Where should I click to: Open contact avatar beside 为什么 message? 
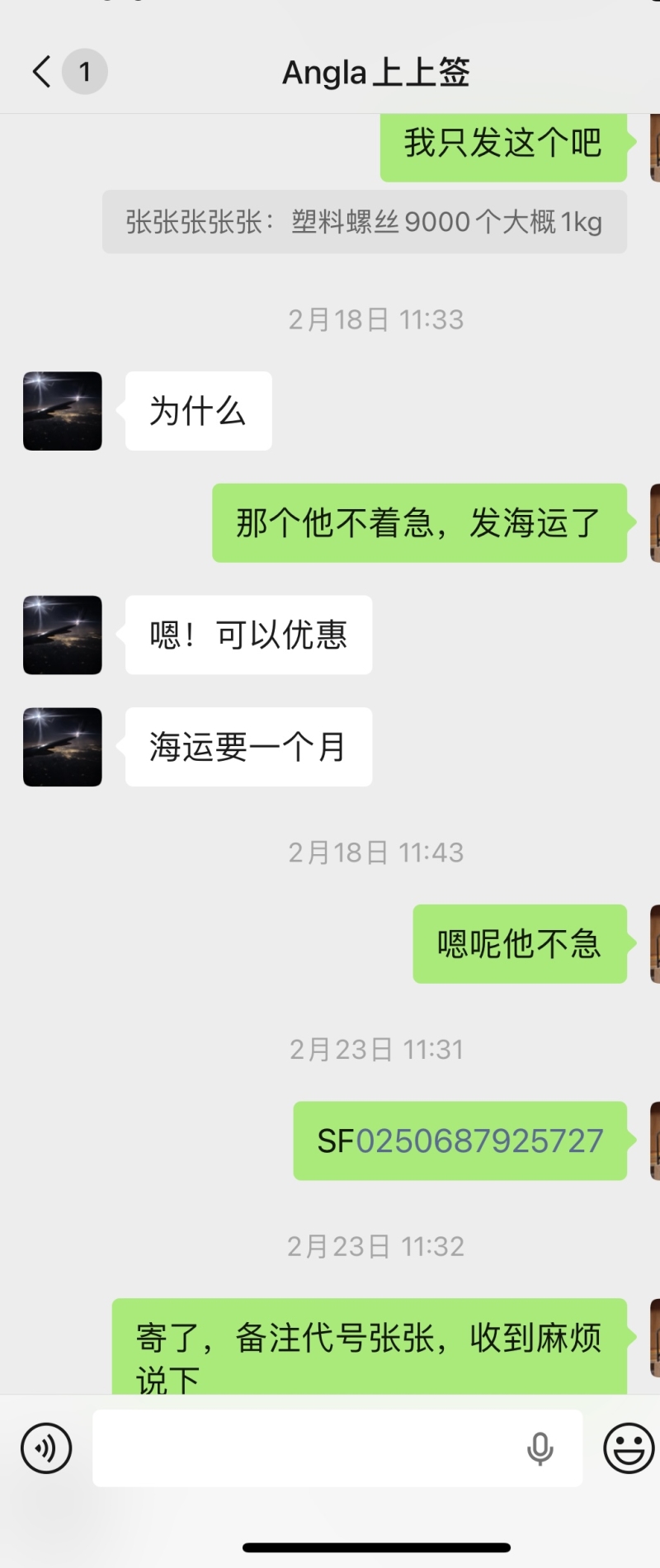[63, 411]
